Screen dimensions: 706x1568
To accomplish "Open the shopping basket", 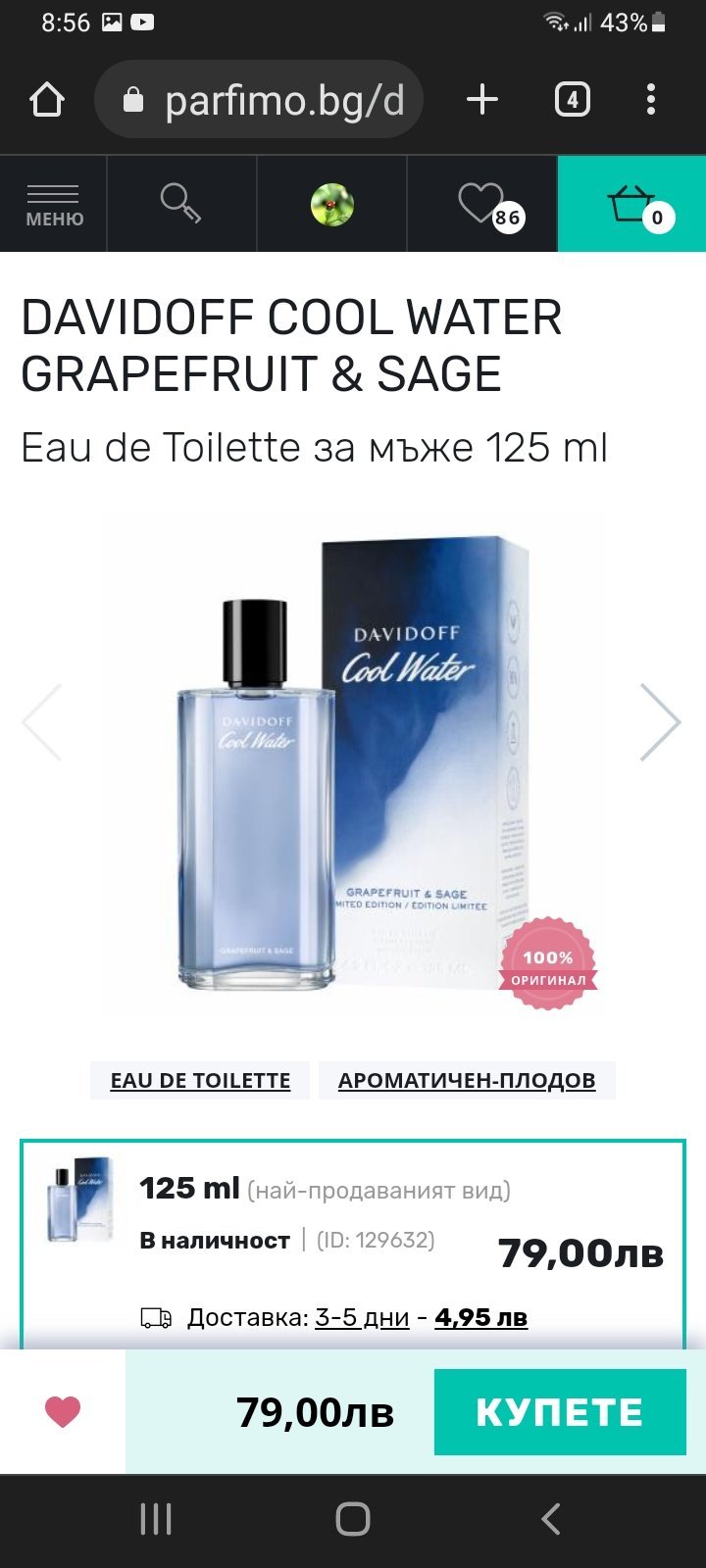I will point(632,205).
